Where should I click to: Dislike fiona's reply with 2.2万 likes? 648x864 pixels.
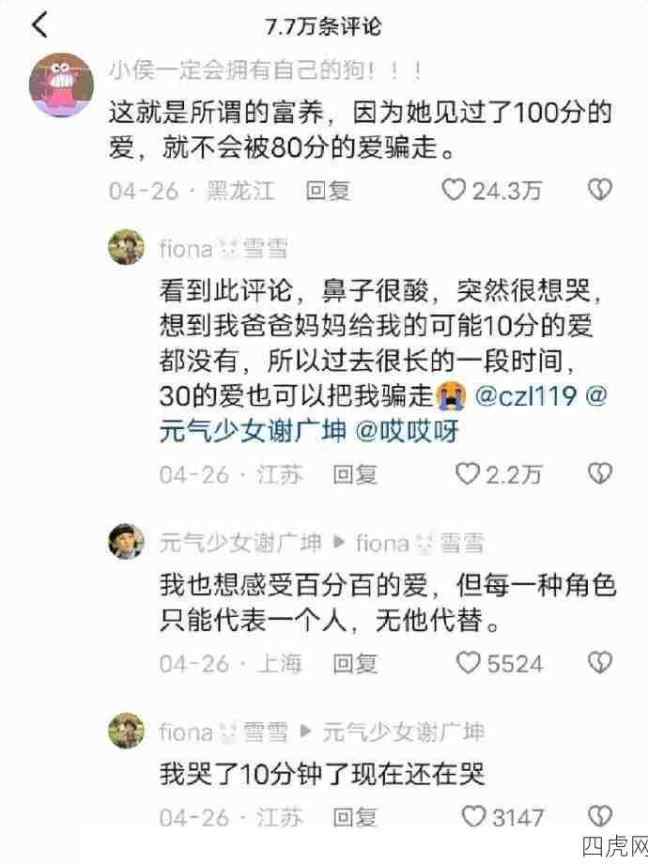[x=599, y=473]
